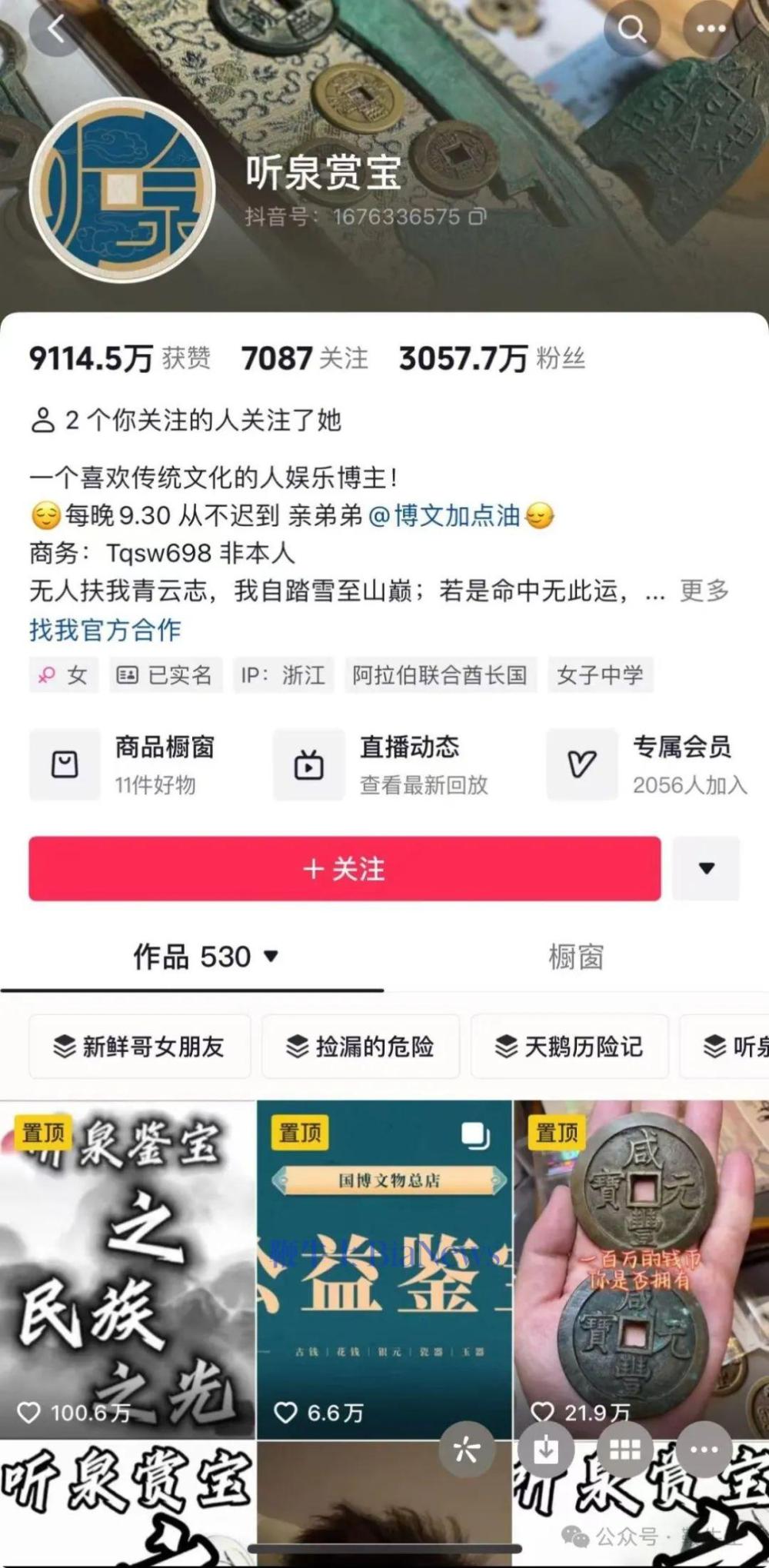Follow this account with +关注
This screenshot has width=769, height=1568.
click(x=345, y=868)
